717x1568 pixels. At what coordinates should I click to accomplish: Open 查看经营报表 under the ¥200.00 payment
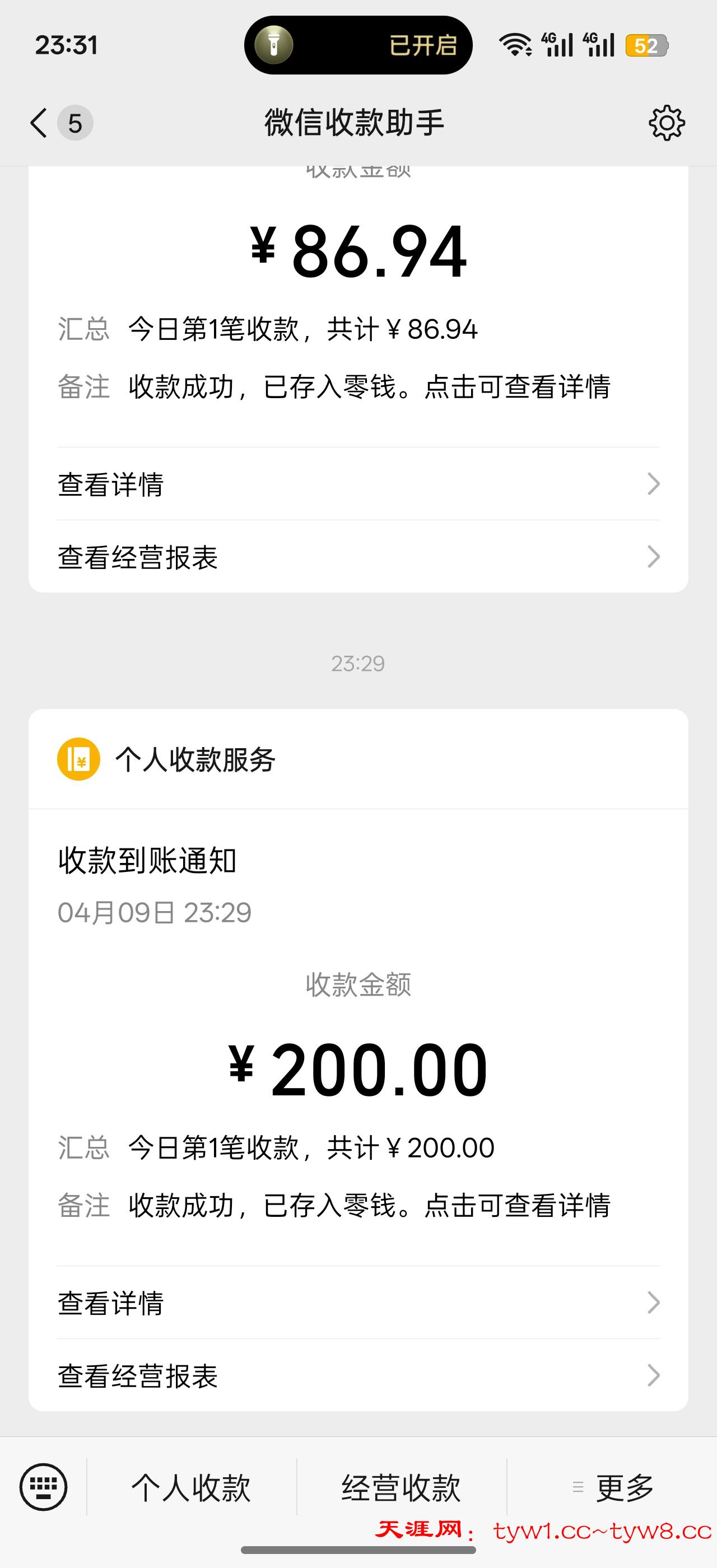pos(358,1376)
